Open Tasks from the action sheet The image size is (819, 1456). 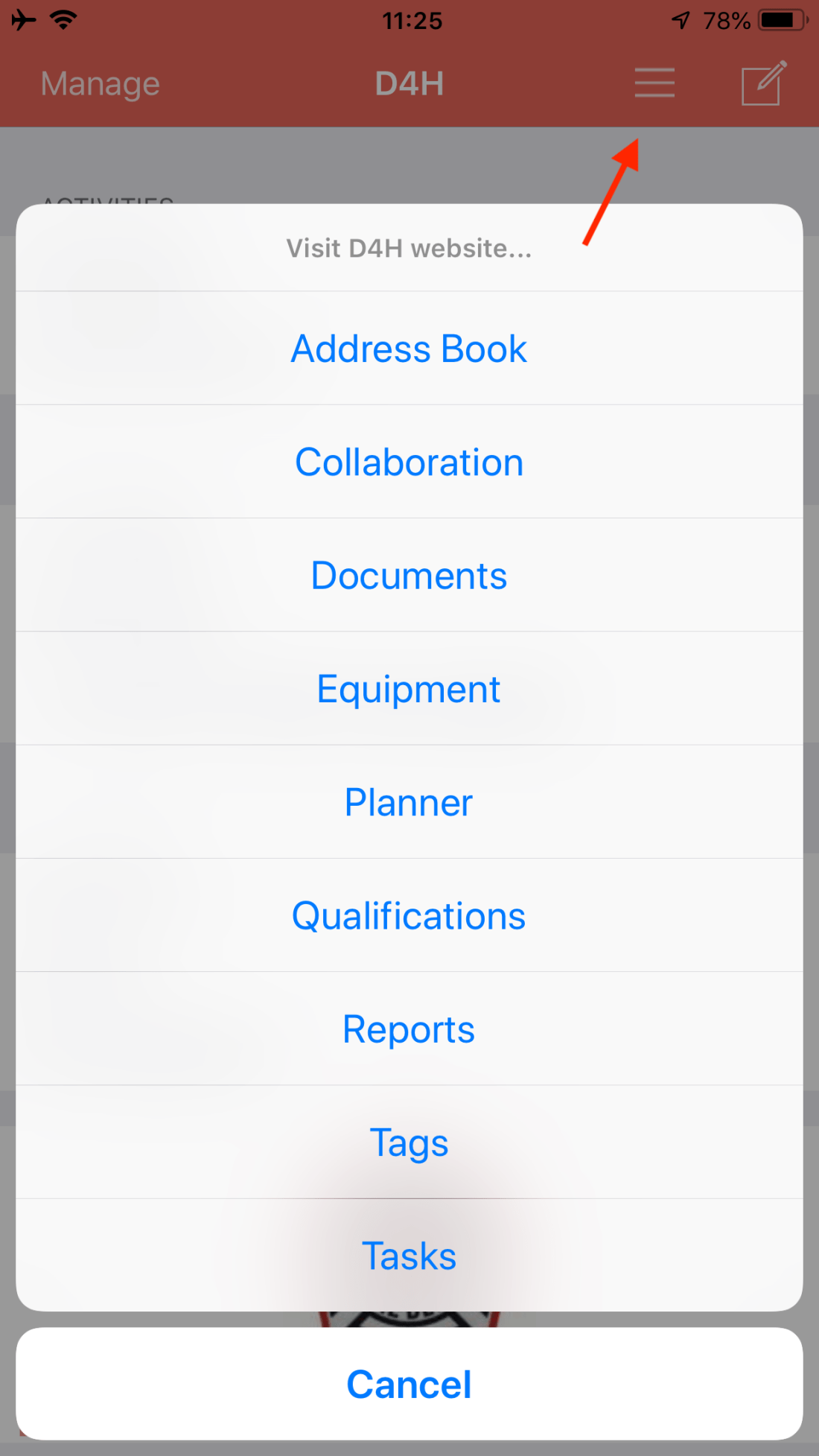pos(409,1256)
